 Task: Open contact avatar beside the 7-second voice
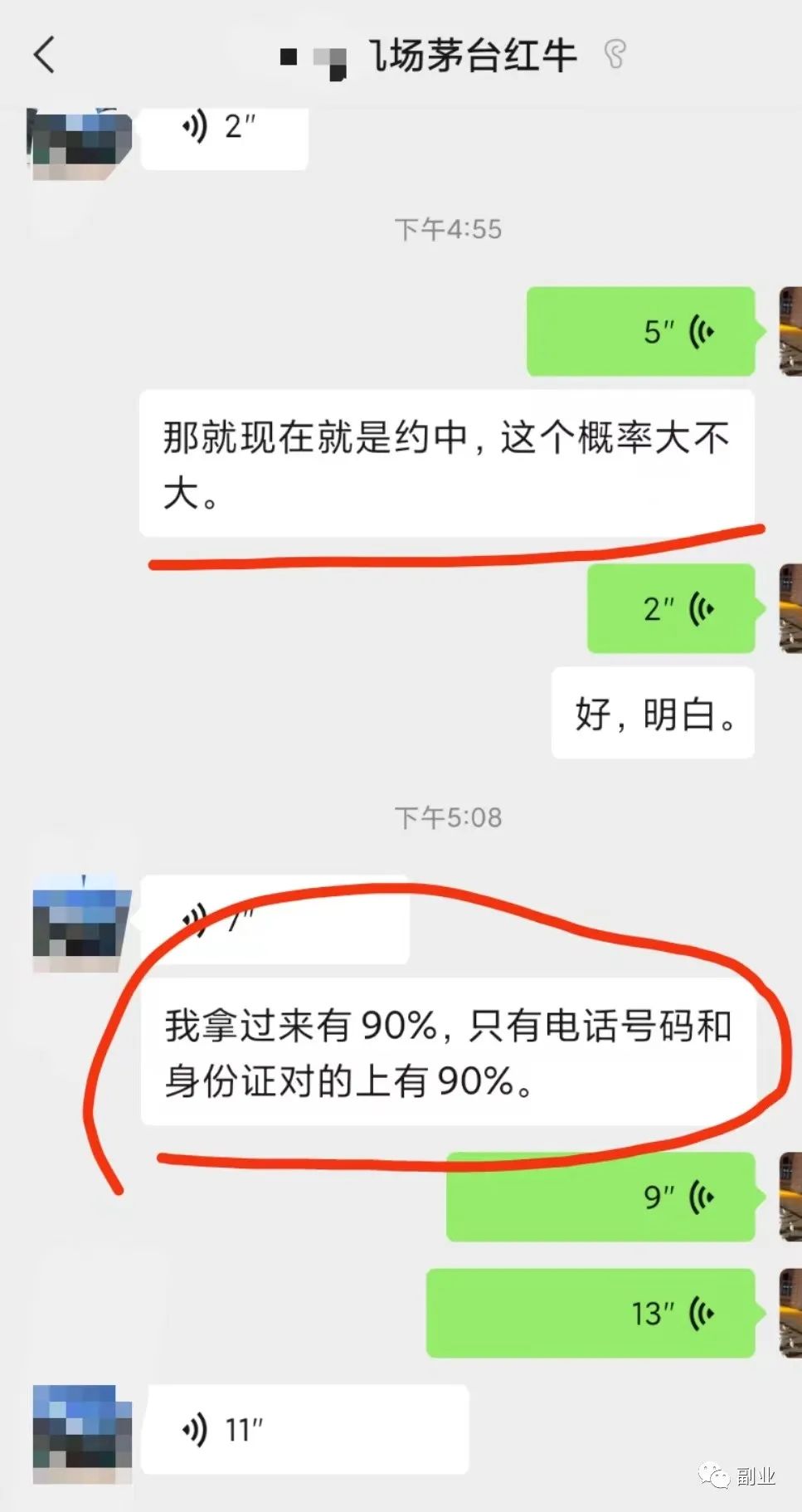pos(81,923)
